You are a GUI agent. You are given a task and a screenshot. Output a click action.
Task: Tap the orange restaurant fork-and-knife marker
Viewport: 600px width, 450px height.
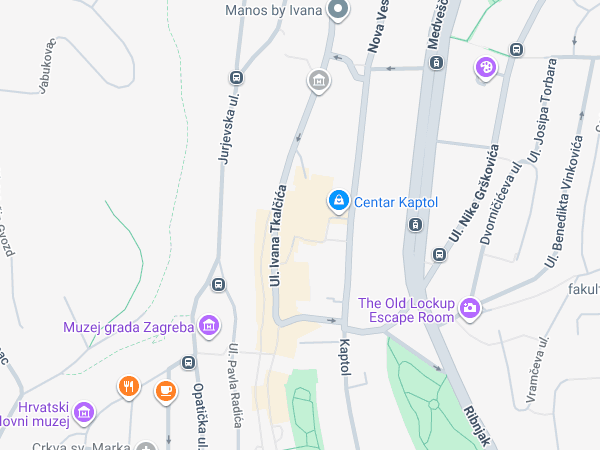point(128,388)
